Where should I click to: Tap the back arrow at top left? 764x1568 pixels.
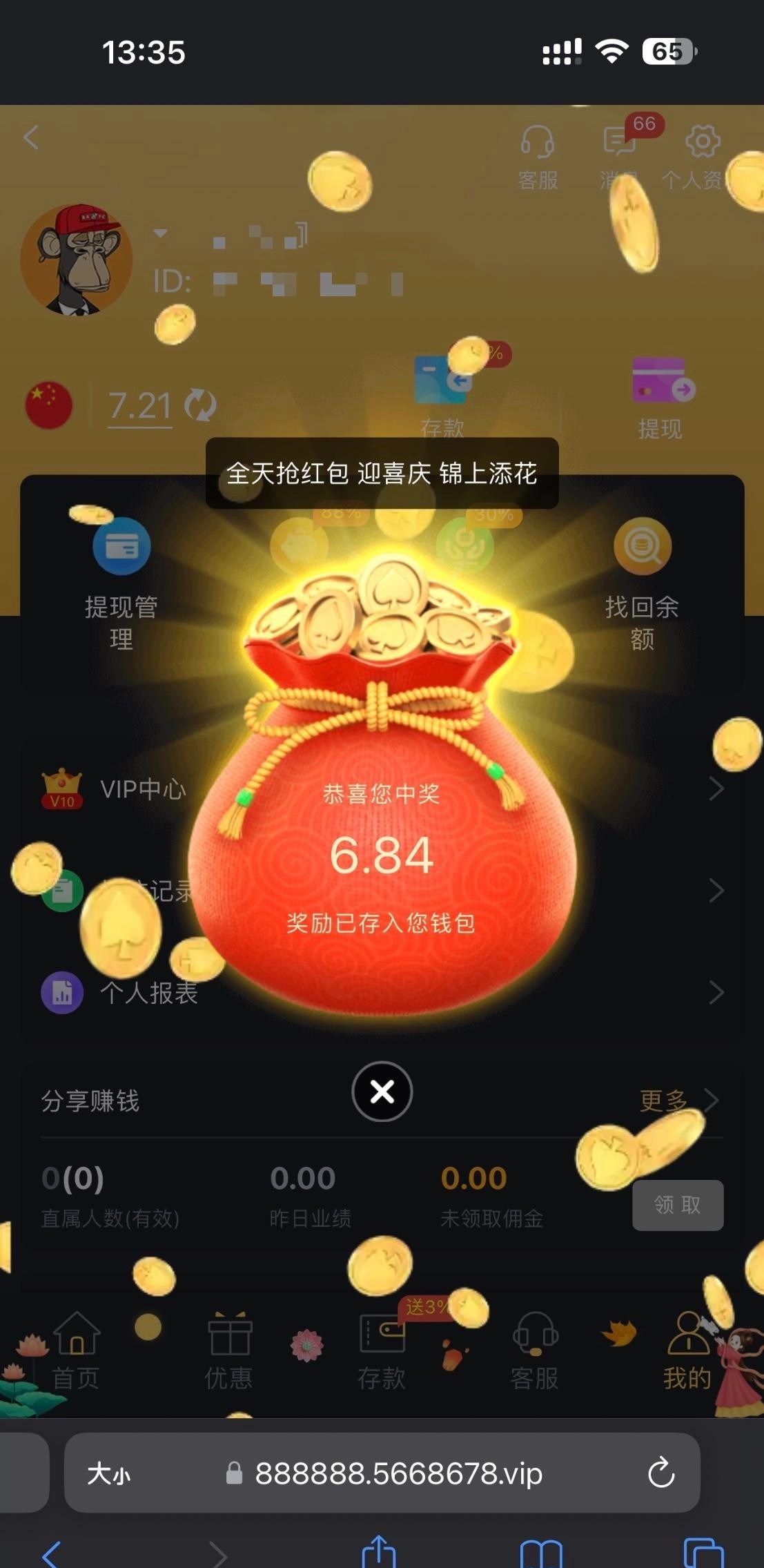pyautogui.click(x=32, y=137)
